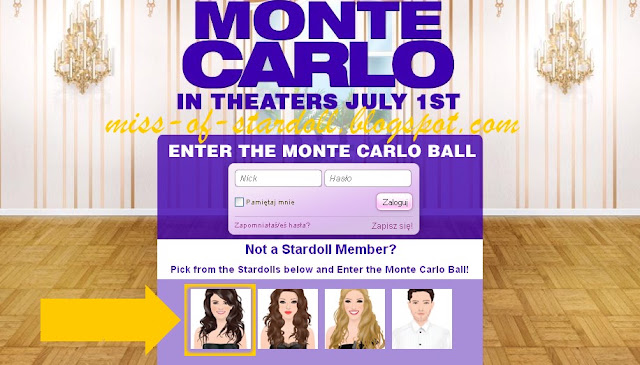Open the Zapomniałaś/eś hasła link
Image resolution: width=640 pixels, height=365 pixels.
[x=272, y=225]
